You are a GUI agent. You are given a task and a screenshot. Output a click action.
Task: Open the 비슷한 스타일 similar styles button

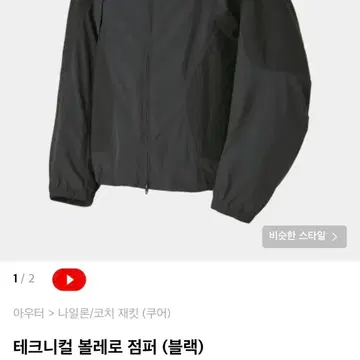click(x=304, y=237)
